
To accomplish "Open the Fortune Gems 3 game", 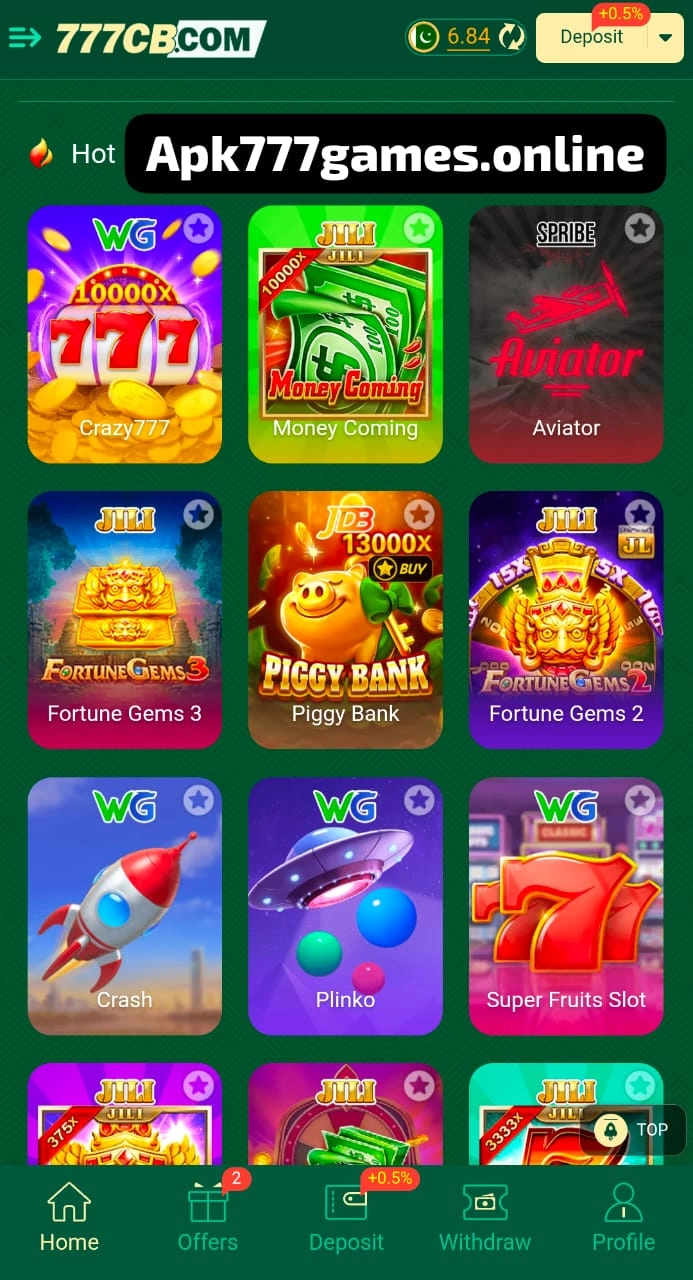I will coord(125,620).
